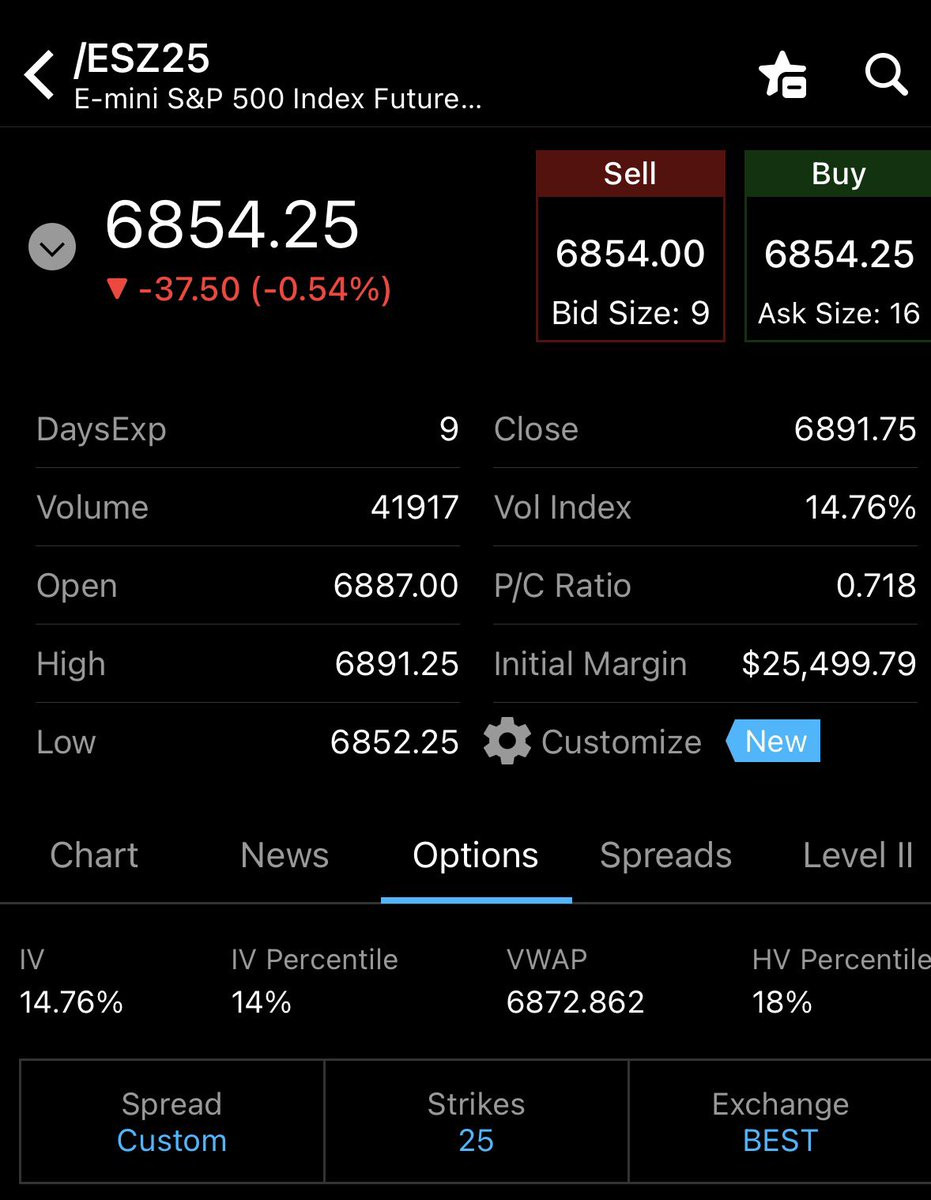Tap the Sell button at 6854.00

[x=630, y=246]
